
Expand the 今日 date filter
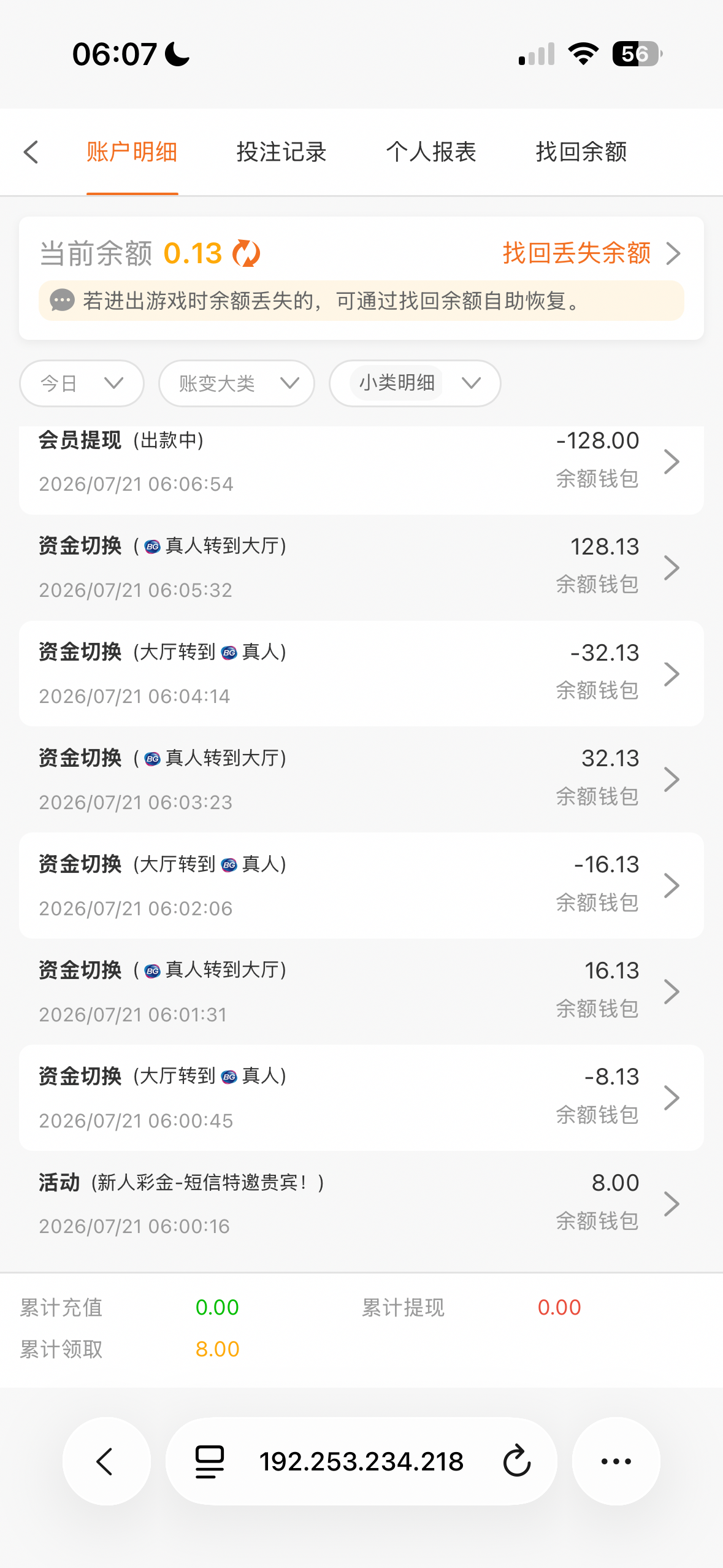[82, 383]
